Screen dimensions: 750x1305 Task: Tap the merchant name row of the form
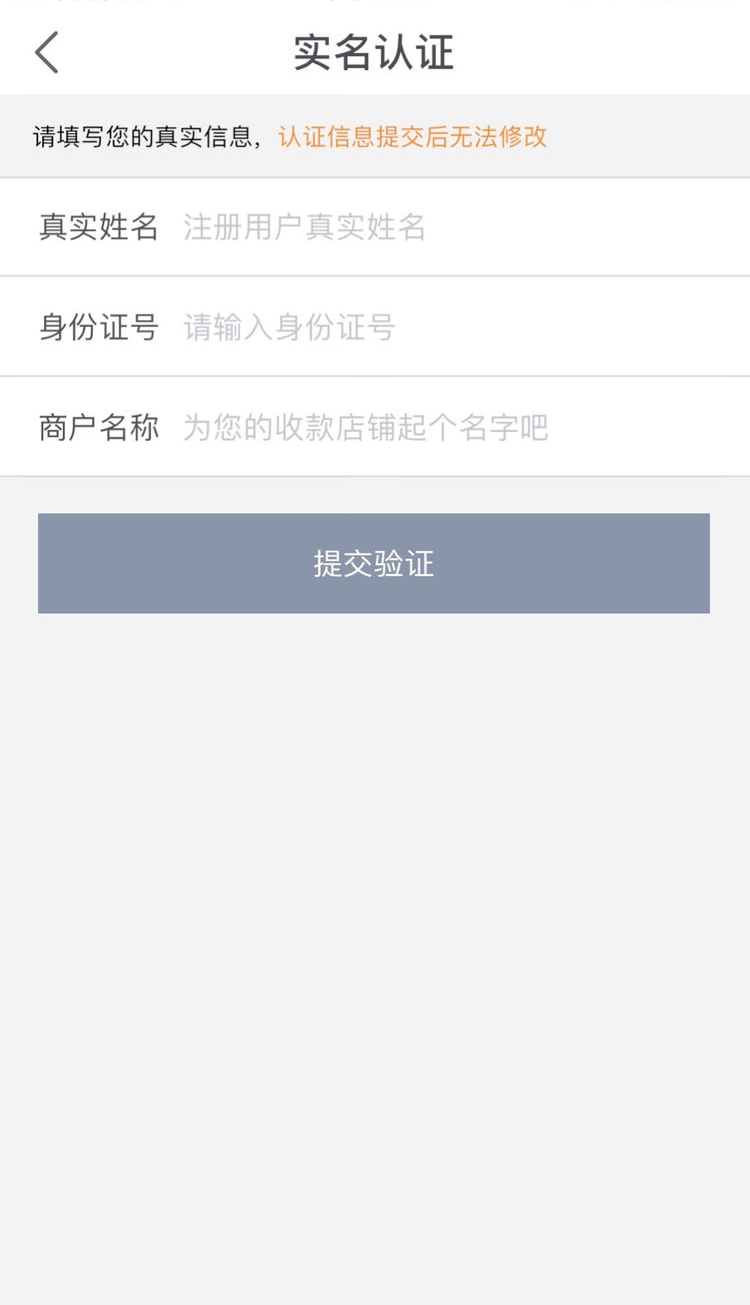(375, 426)
